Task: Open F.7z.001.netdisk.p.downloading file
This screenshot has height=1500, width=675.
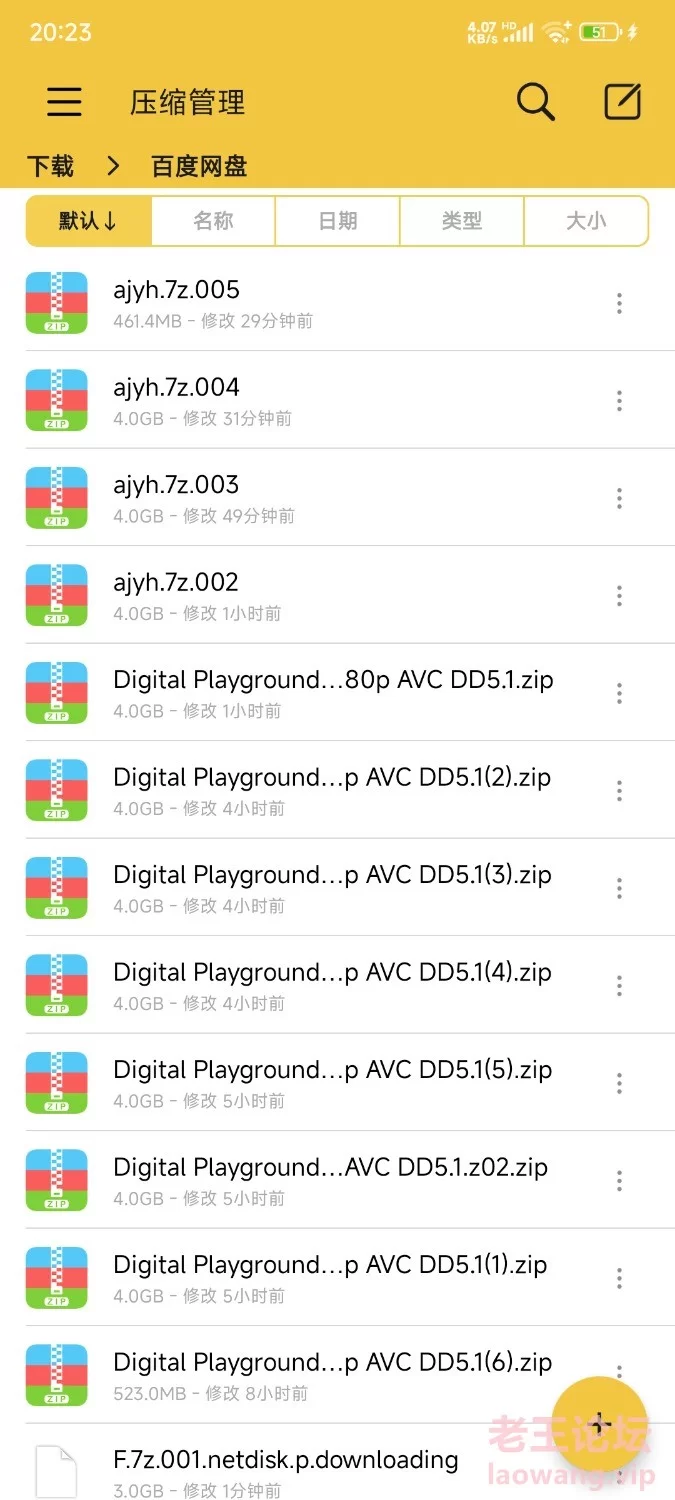Action: pos(285,1471)
